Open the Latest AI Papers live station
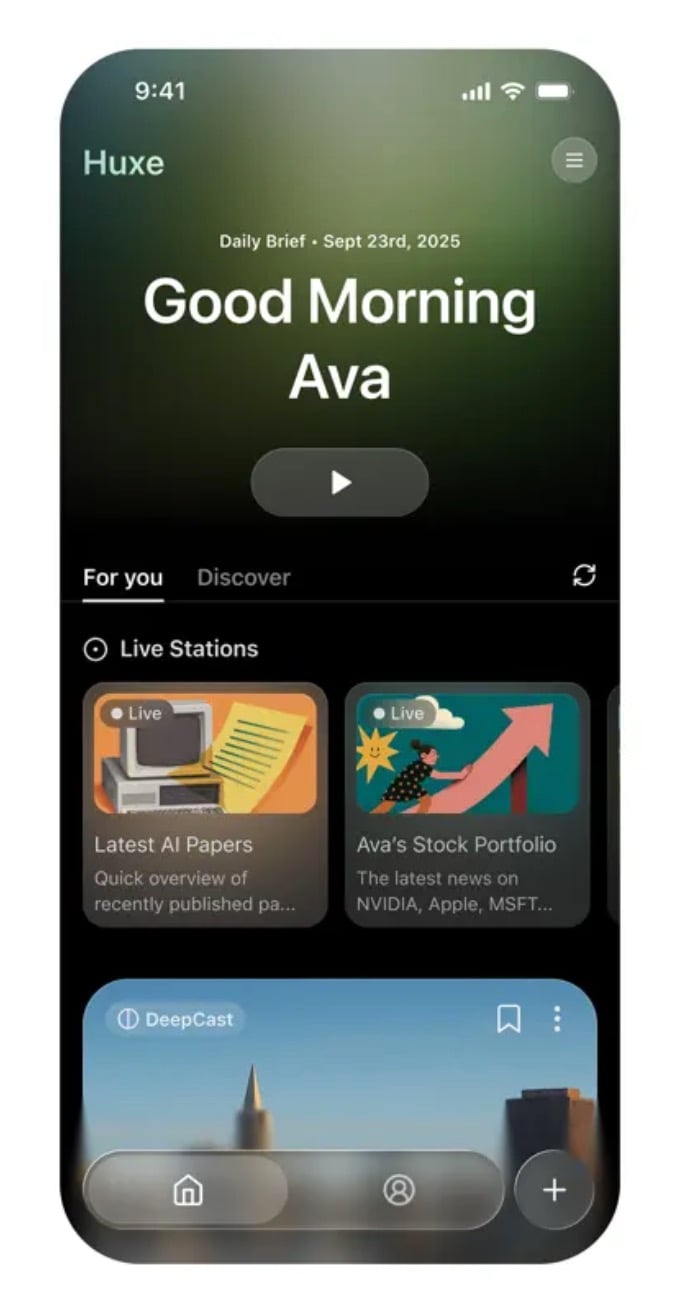 tap(205, 804)
